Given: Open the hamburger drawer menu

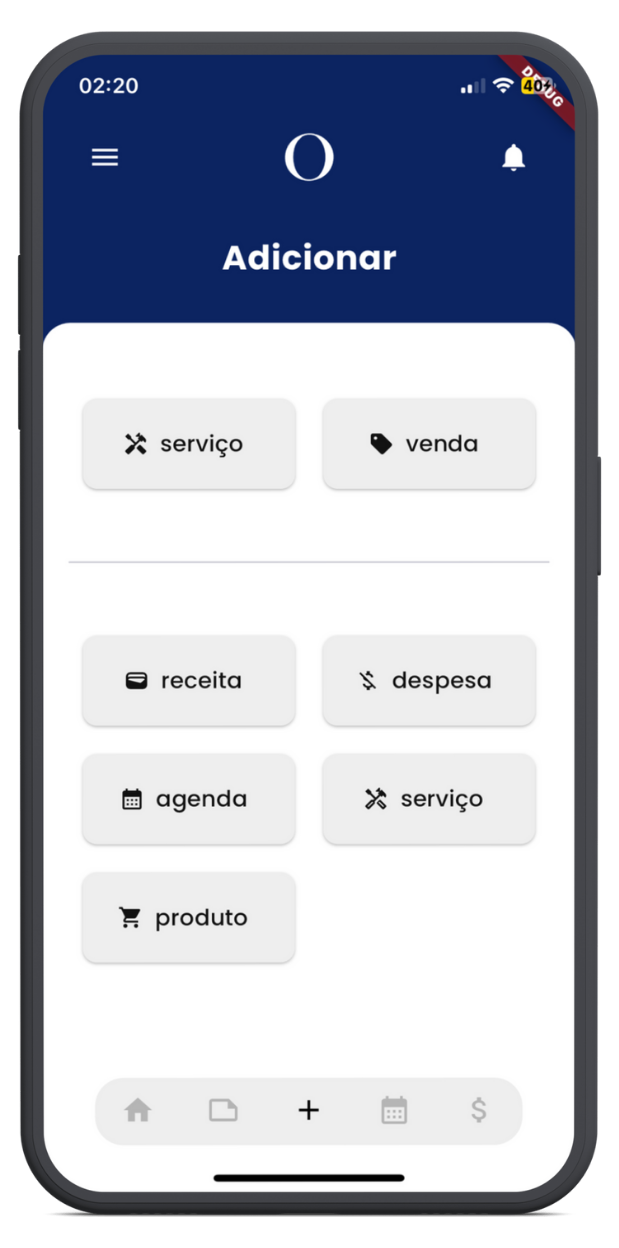Looking at the screenshot, I should (105, 158).
